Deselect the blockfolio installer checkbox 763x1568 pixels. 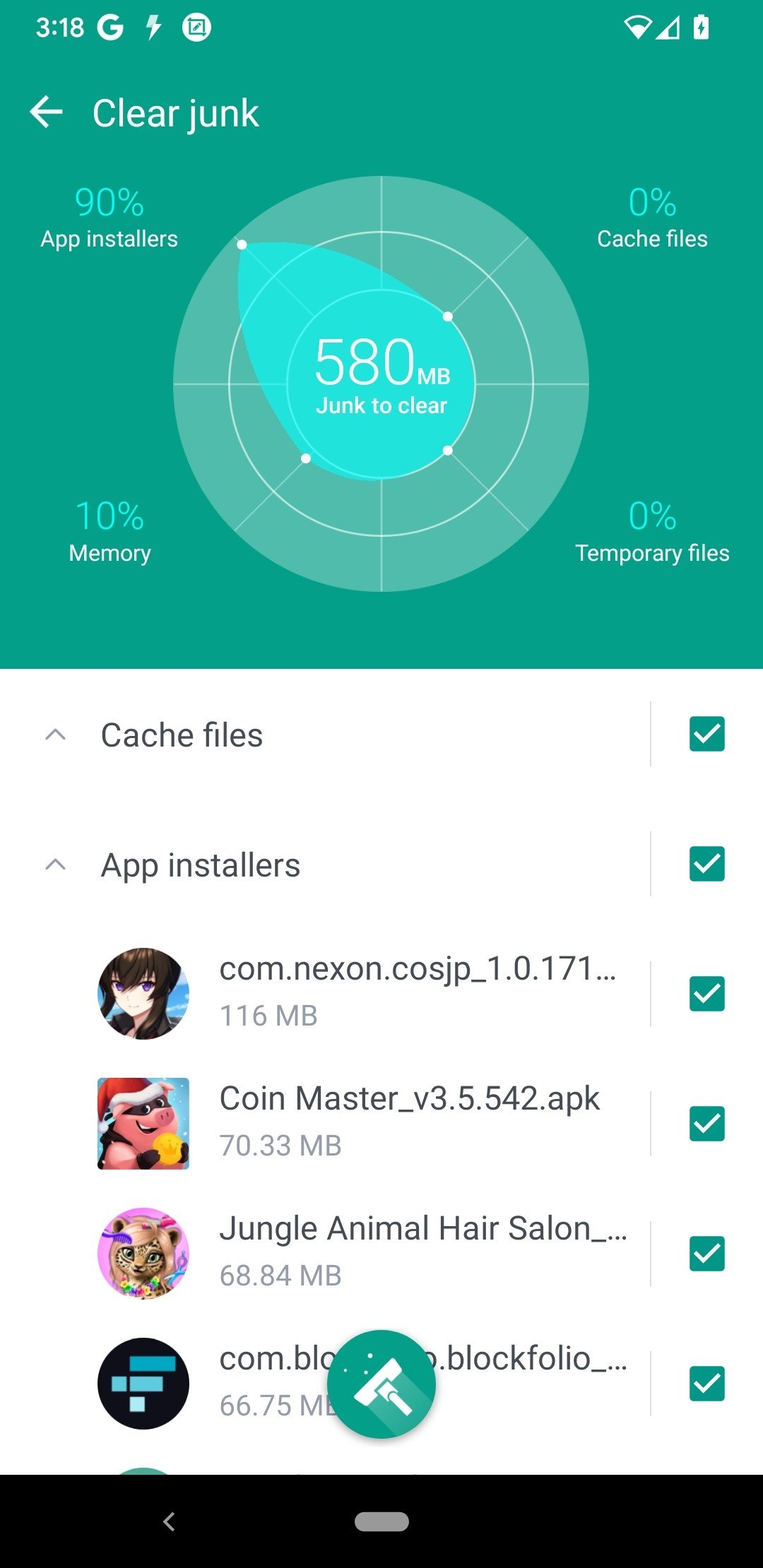point(706,1384)
